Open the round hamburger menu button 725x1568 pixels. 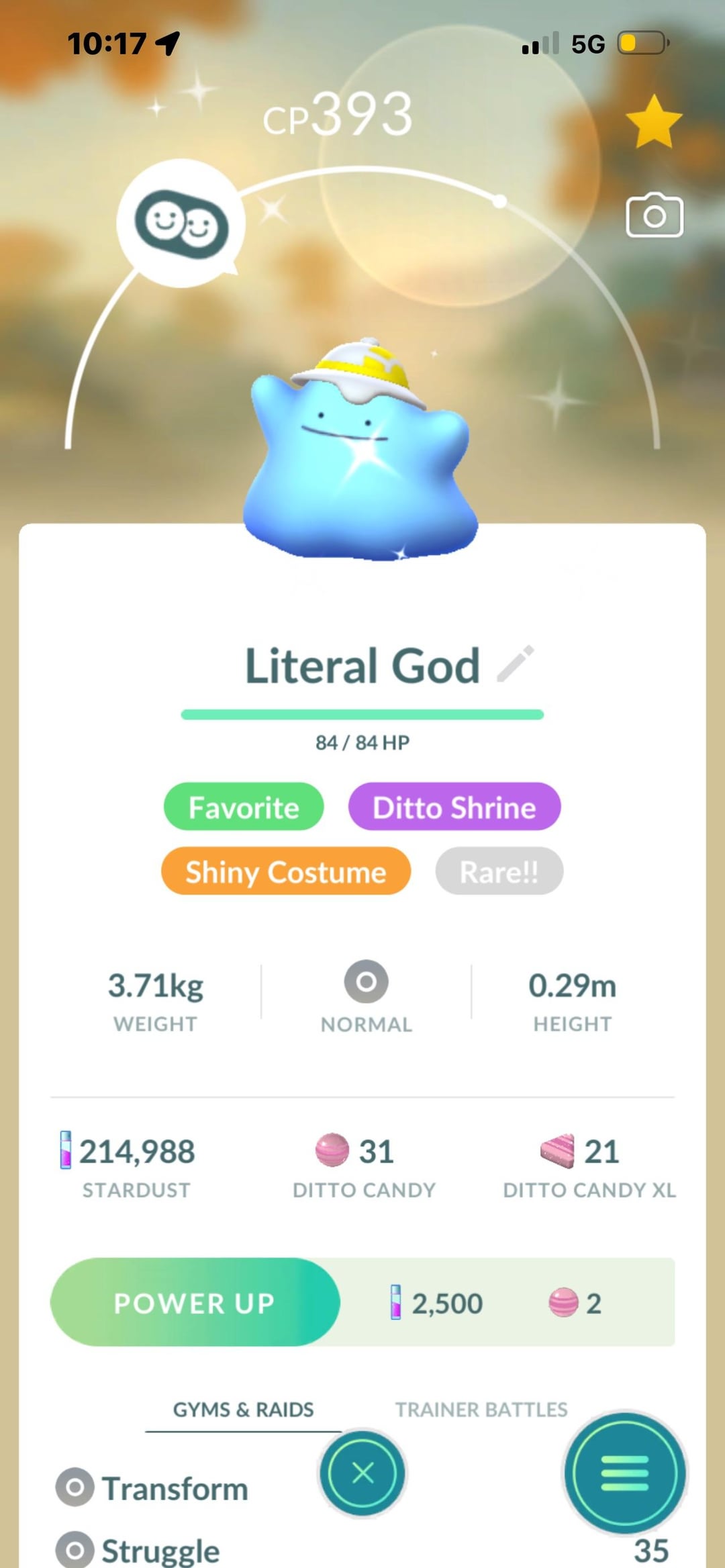(x=625, y=1473)
